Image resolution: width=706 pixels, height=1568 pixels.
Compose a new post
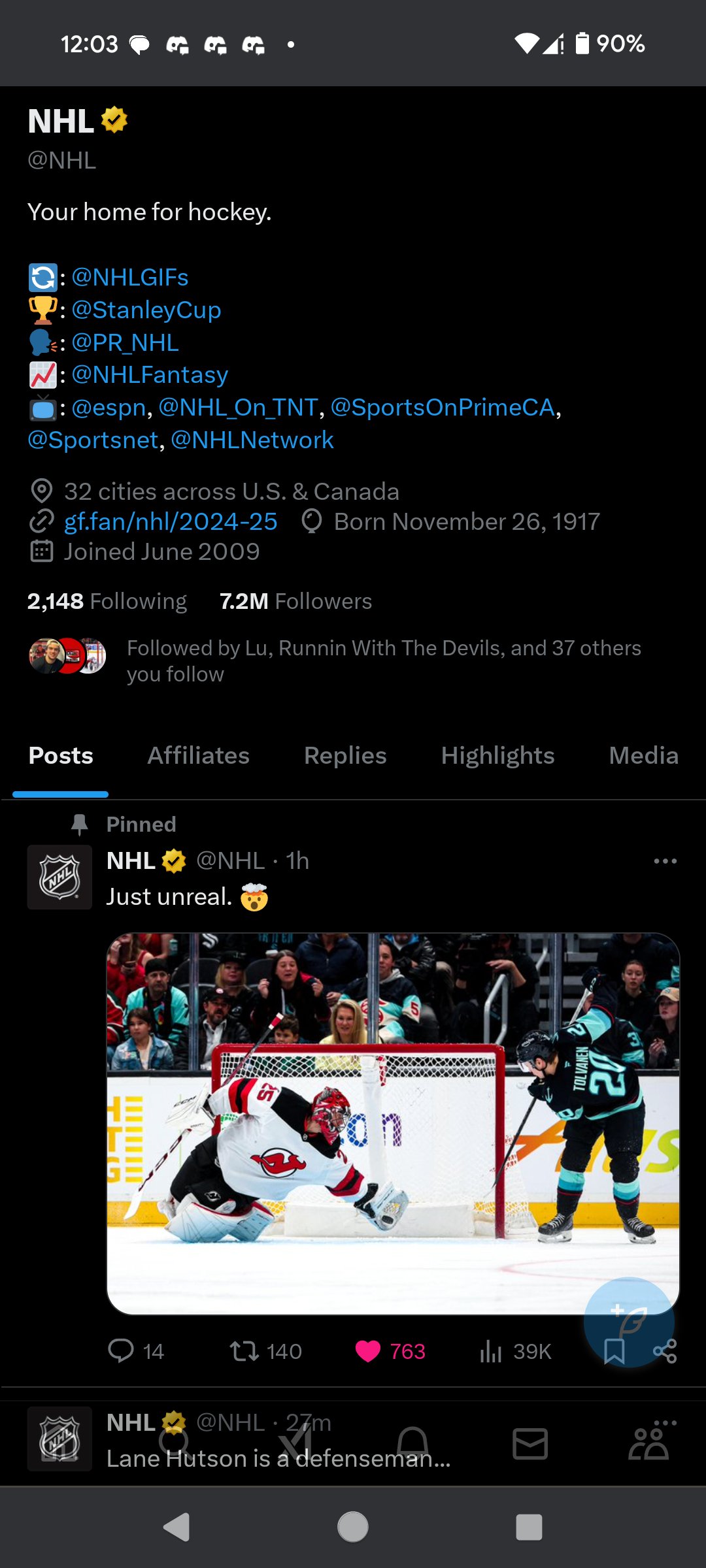[628, 1321]
